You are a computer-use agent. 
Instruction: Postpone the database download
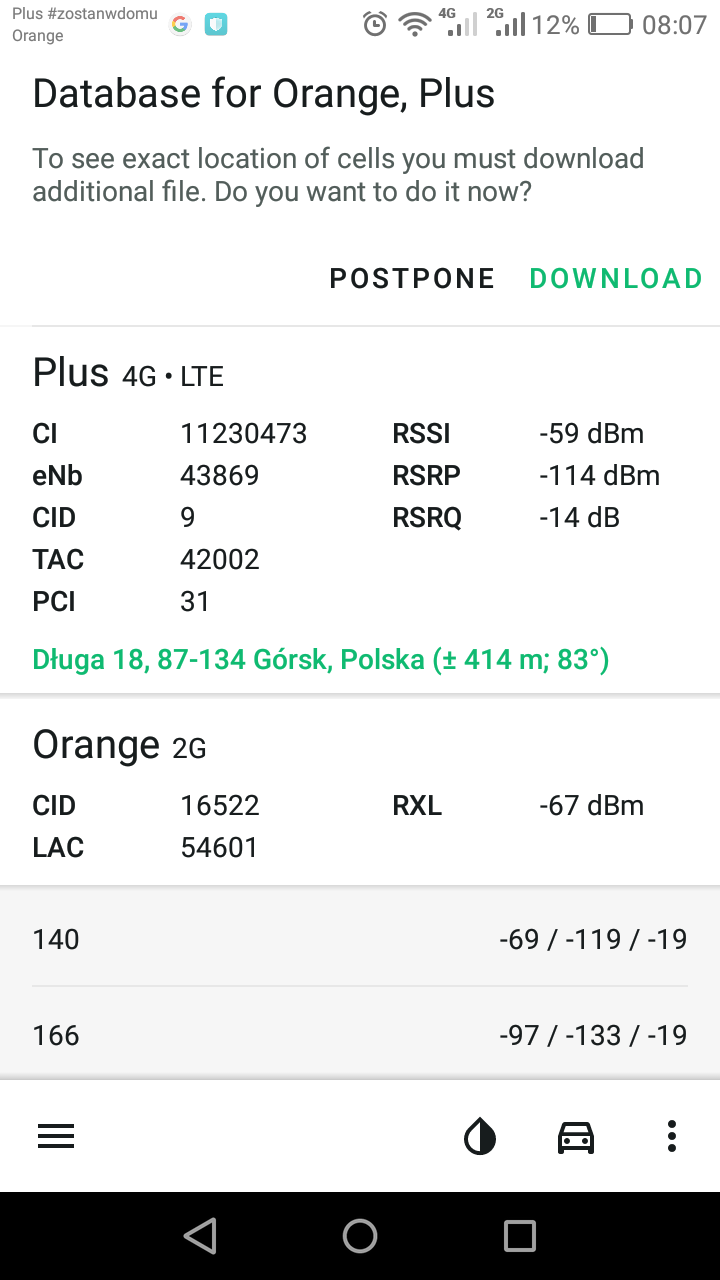[412, 278]
